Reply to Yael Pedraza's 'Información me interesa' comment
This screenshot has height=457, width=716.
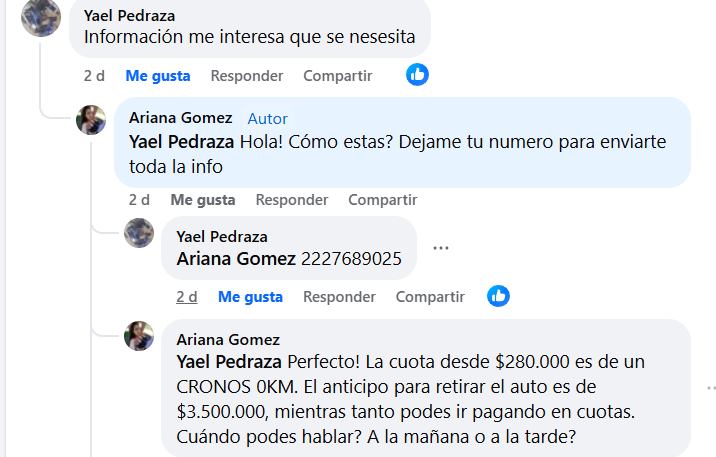[x=247, y=75]
